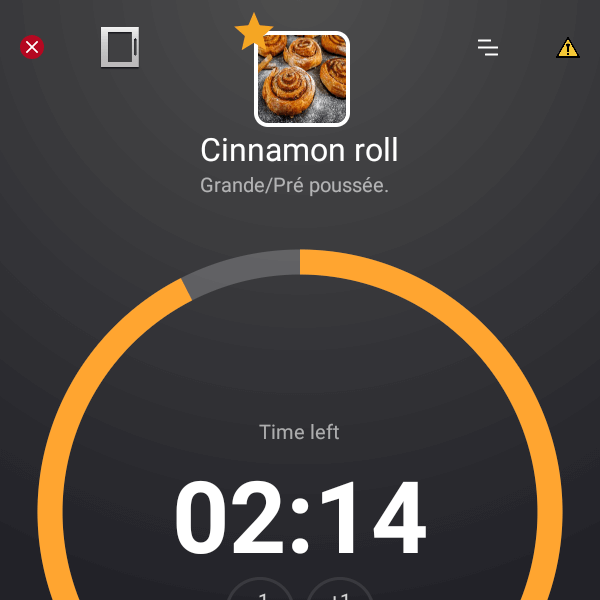The height and width of the screenshot is (600, 600).
Task: Cancel the program with the red X
Action: [32, 47]
